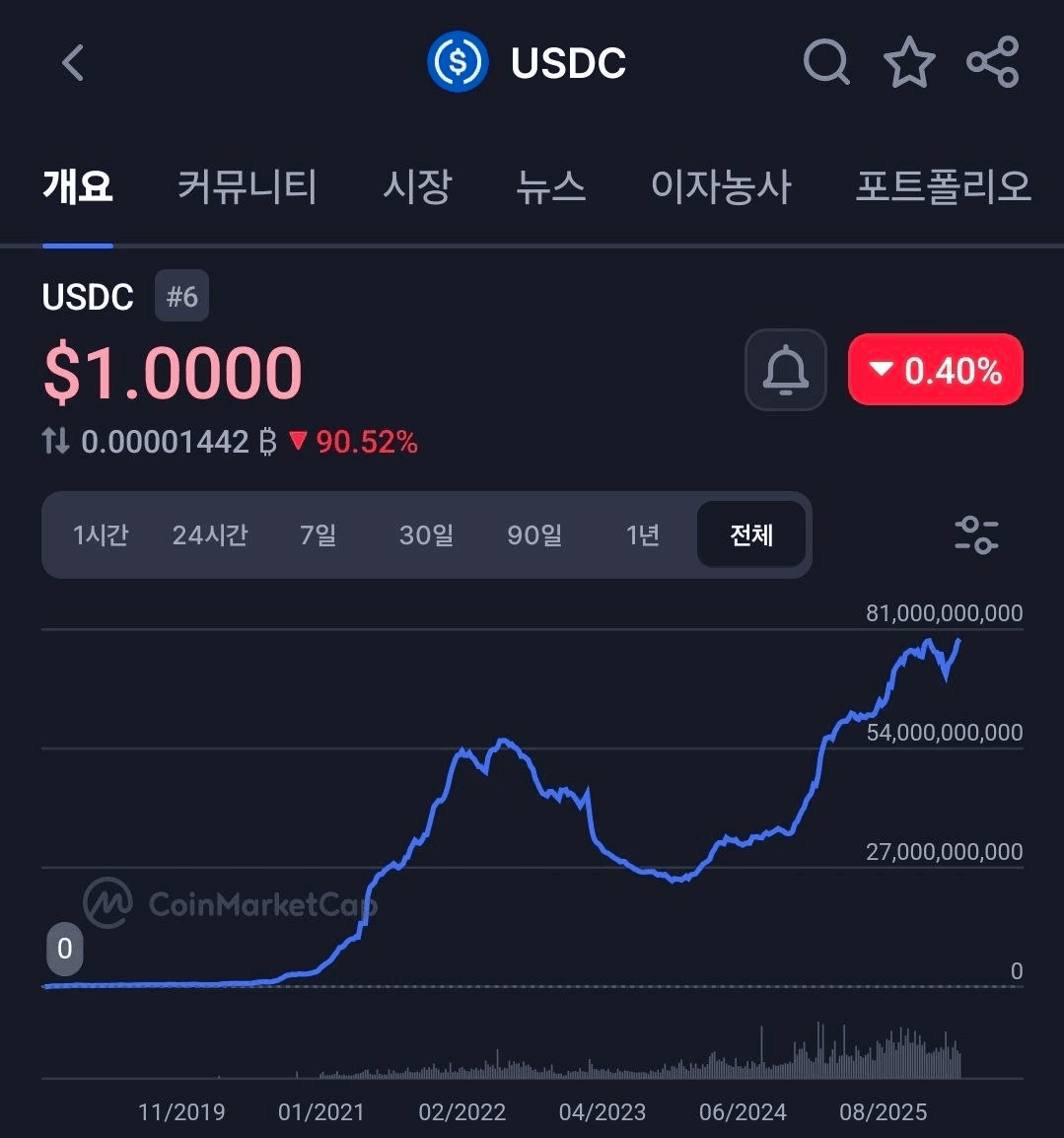Image resolution: width=1064 pixels, height=1138 pixels.
Task: Switch chart to 24시간 range
Action: point(209,534)
